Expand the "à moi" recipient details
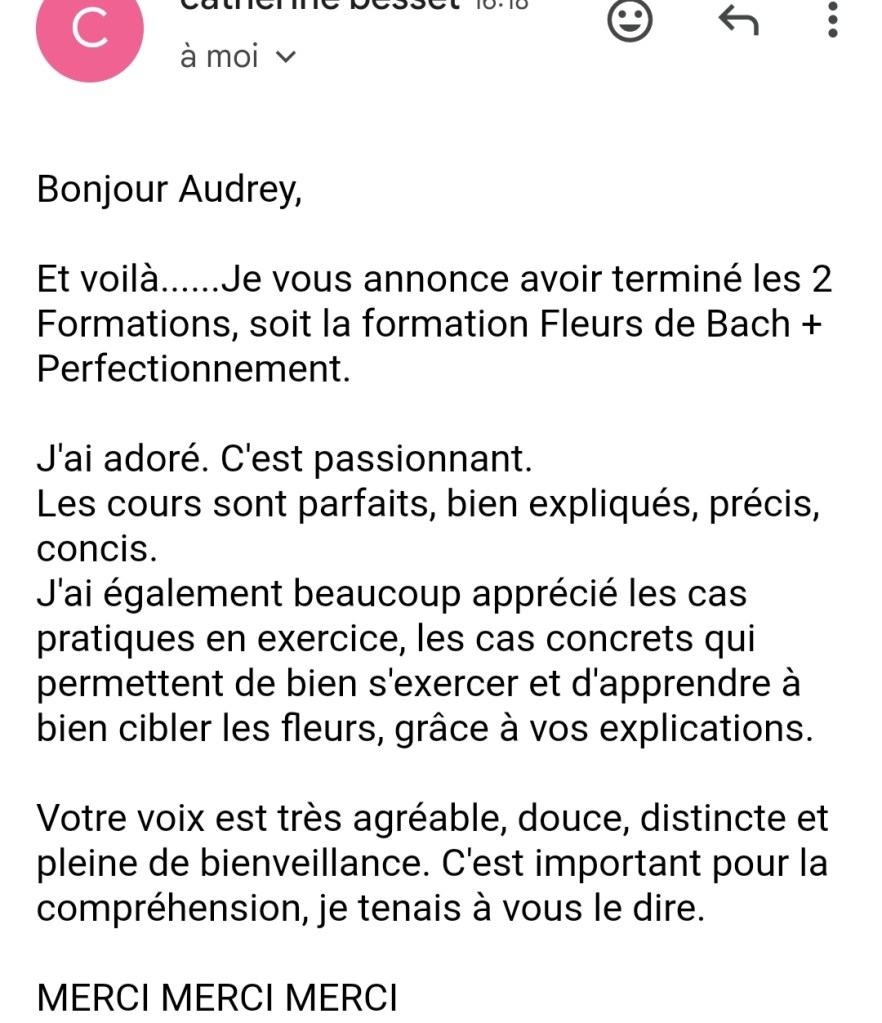The width and height of the screenshot is (882, 1023). coord(285,58)
